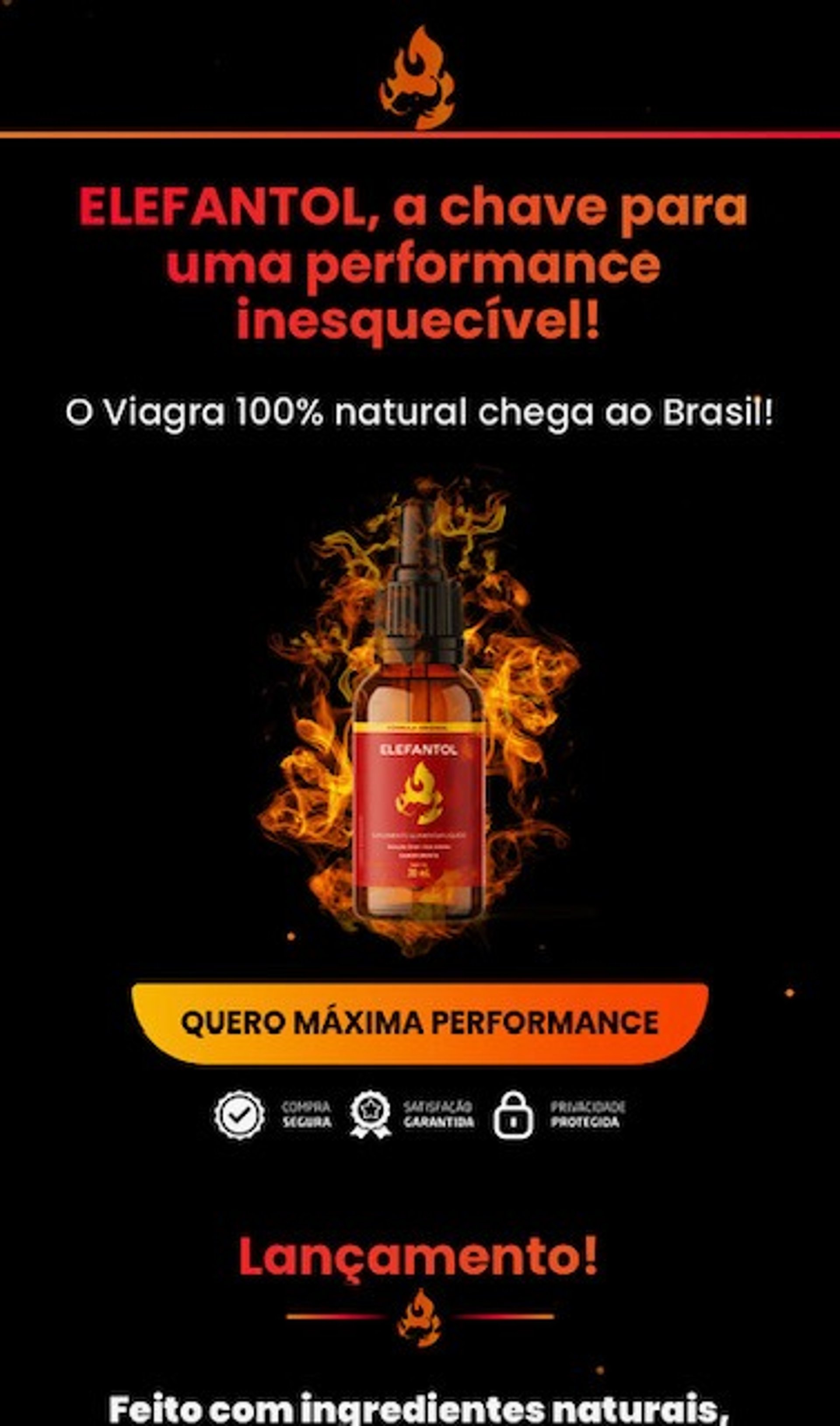Tap the Quero Máxima Performance button
The image size is (840, 1426).
420,1023
